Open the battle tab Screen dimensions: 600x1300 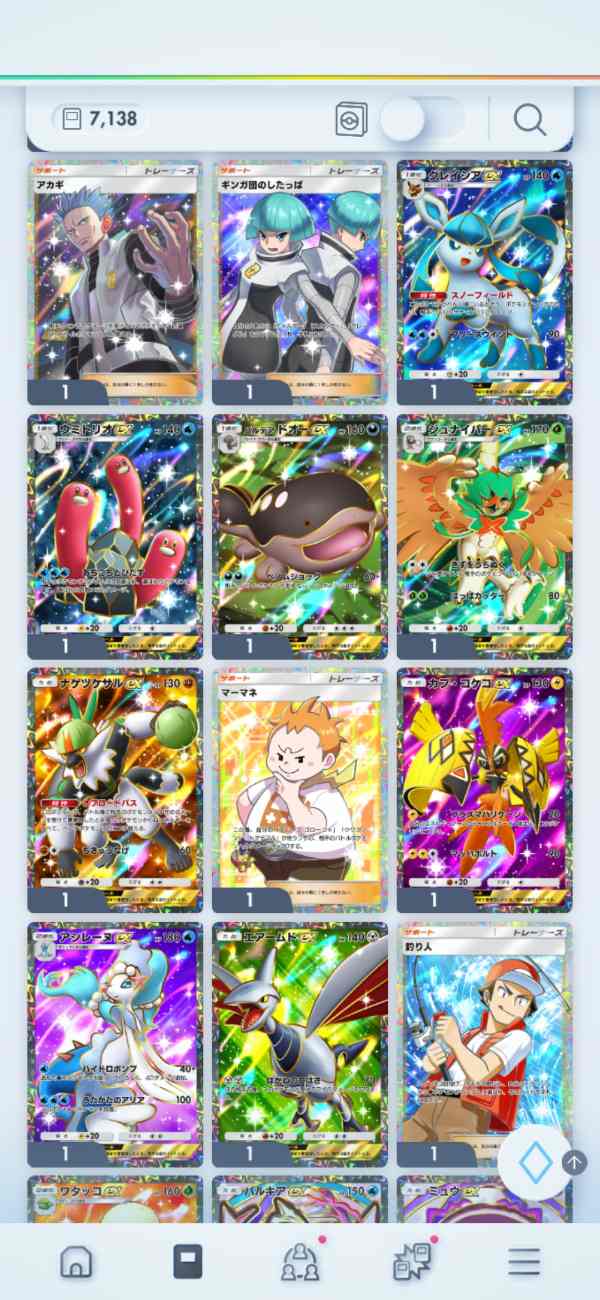click(x=412, y=1262)
